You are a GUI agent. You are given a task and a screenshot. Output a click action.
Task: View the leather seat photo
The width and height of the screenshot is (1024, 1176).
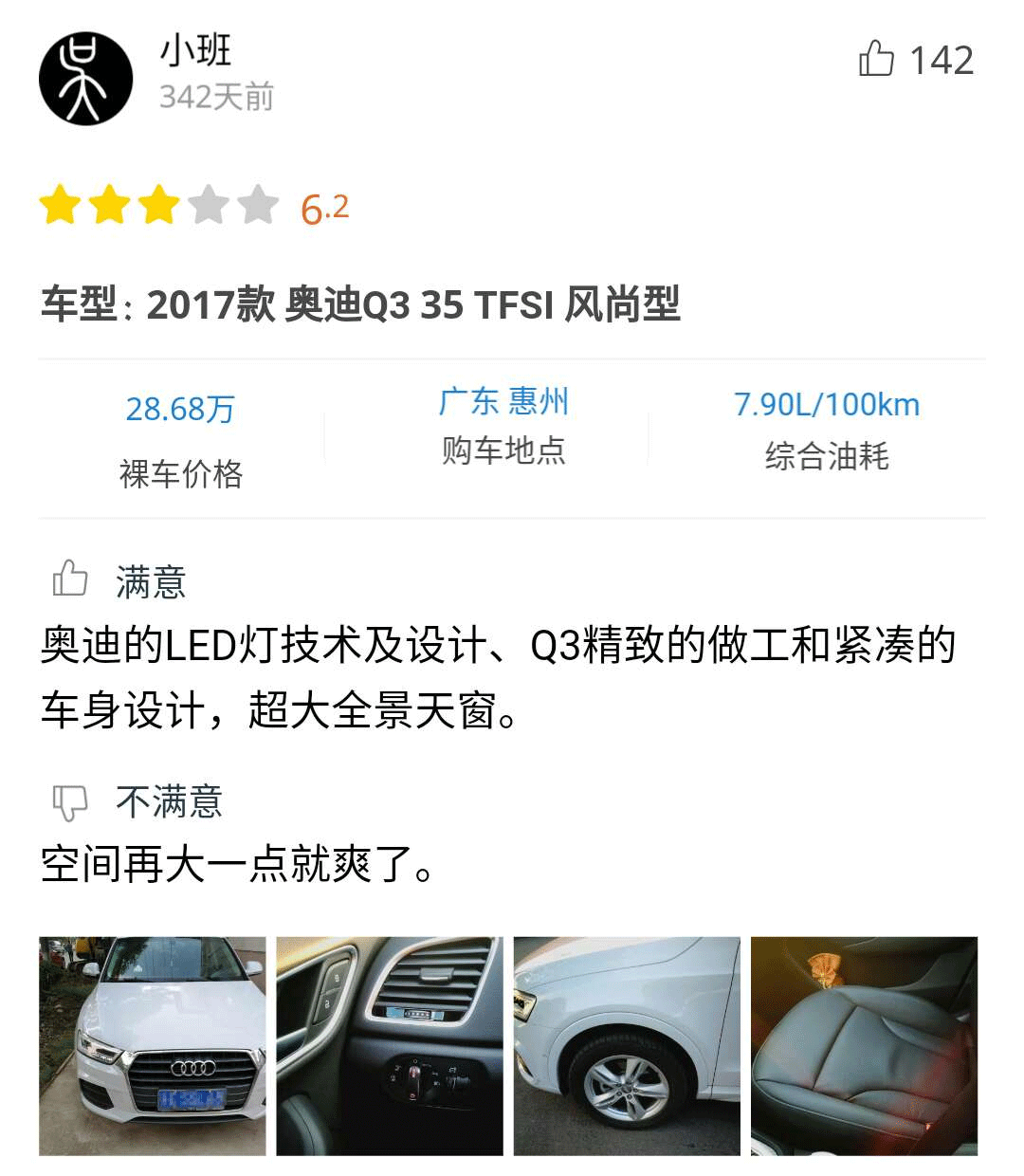[864, 1046]
